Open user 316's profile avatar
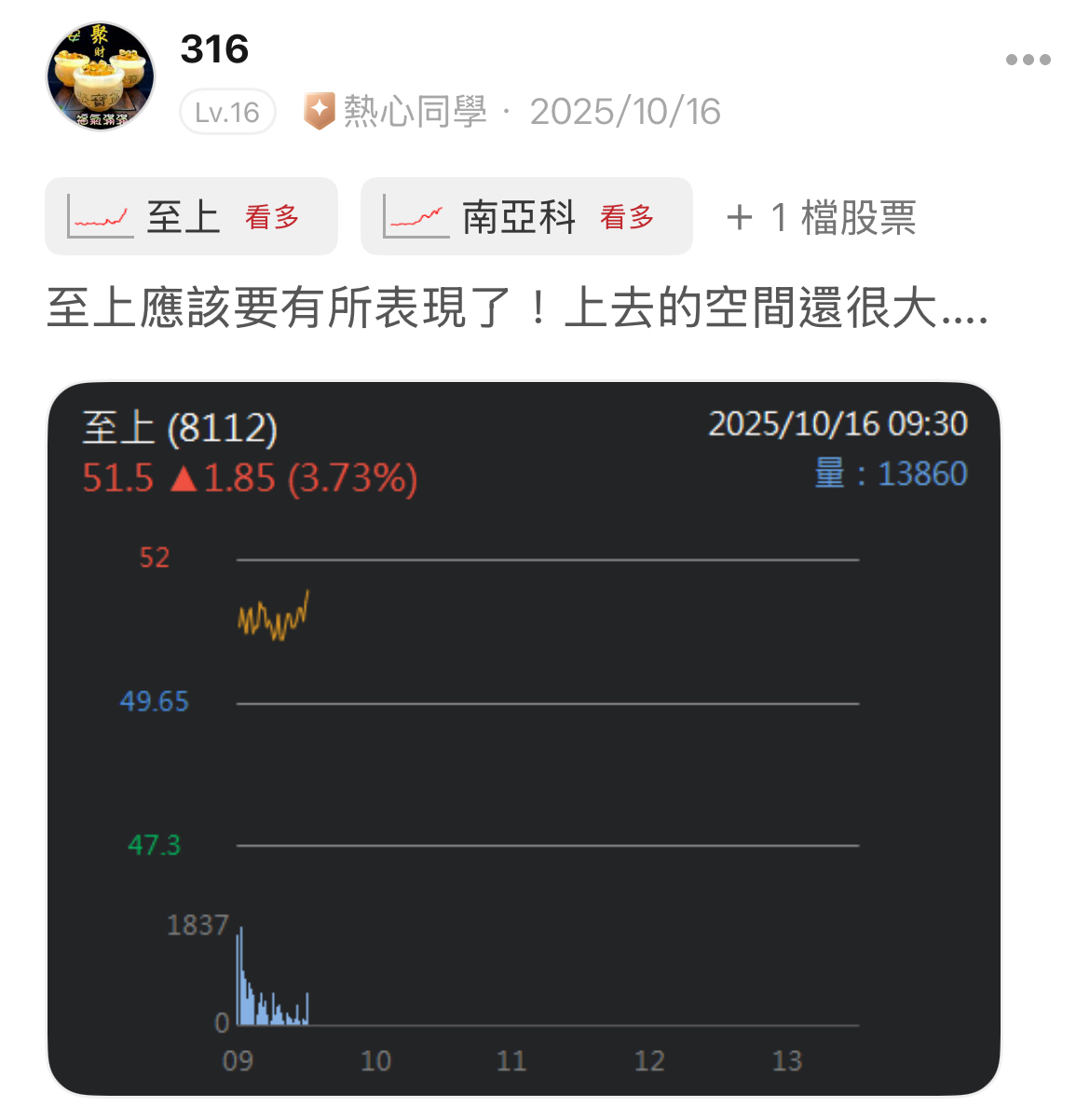1090x1120 pixels. click(x=101, y=77)
